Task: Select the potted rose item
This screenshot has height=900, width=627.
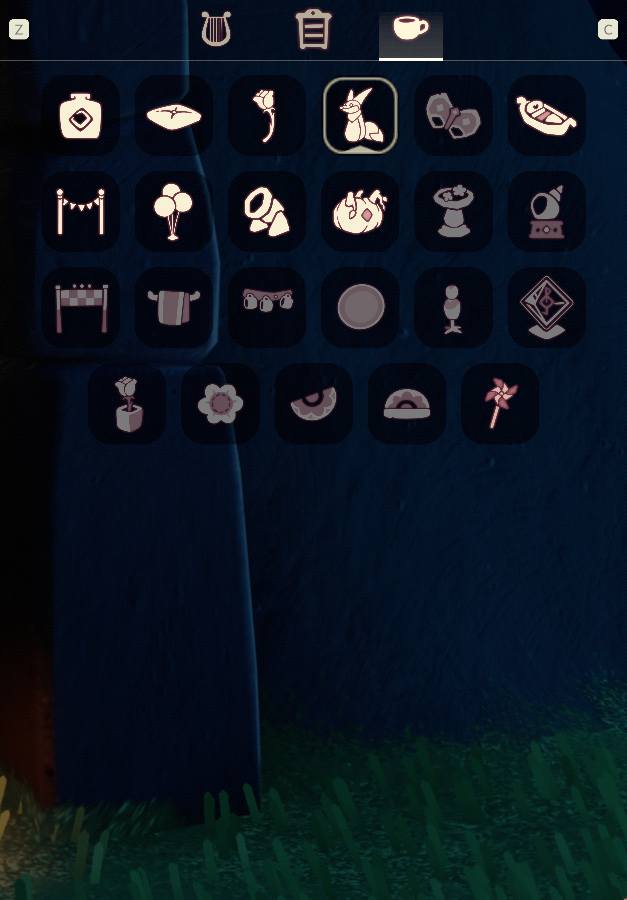Action: (127, 403)
